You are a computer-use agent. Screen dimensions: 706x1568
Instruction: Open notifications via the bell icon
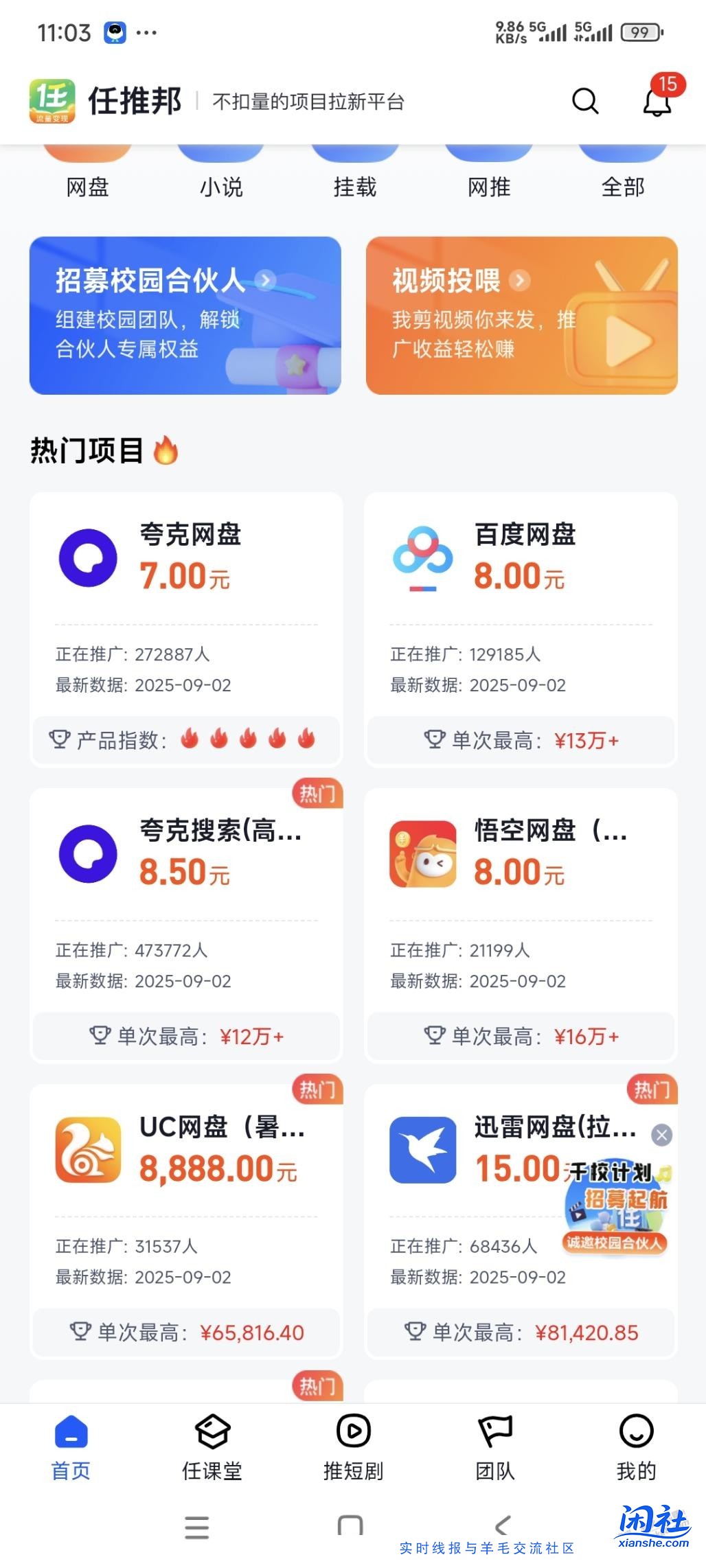coord(656,101)
